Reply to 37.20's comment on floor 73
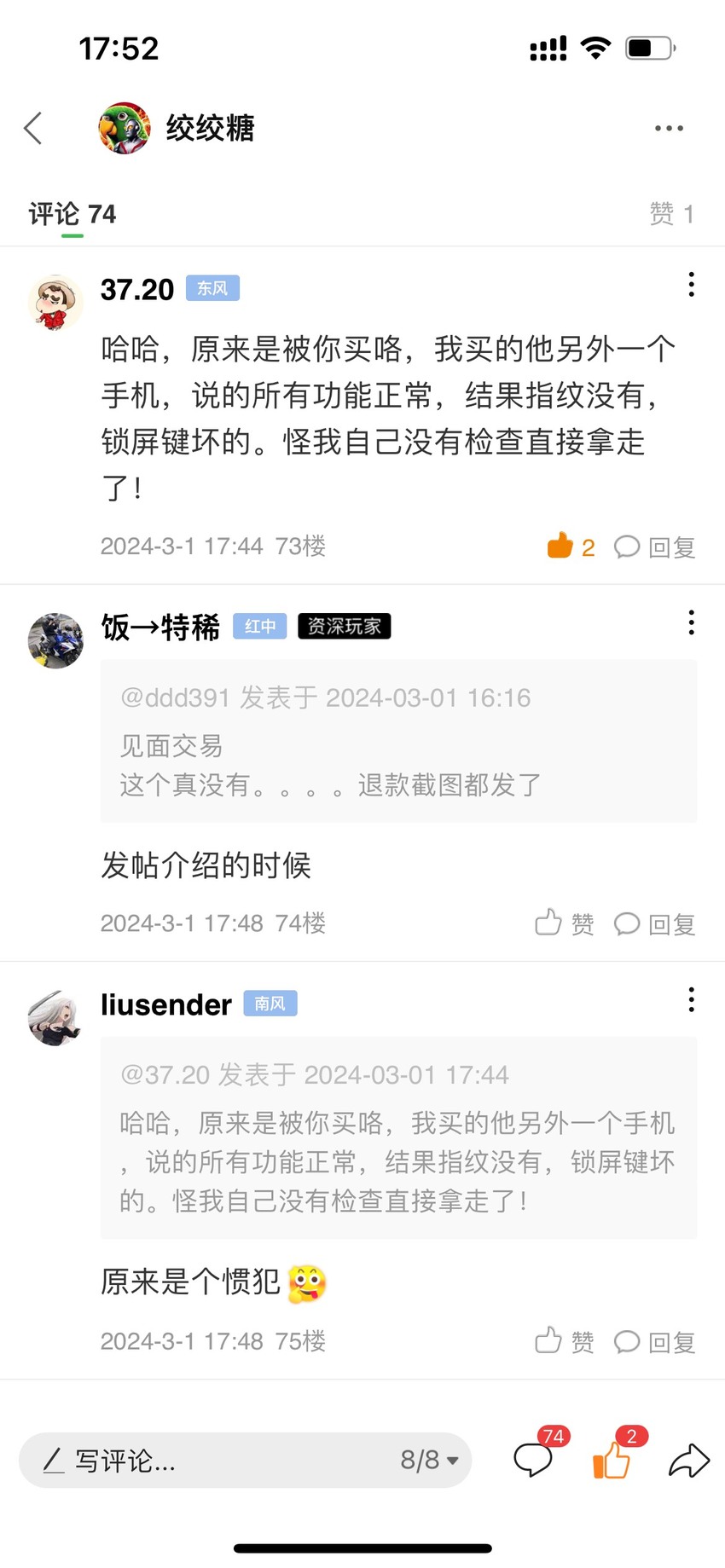 click(x=655, y=547)
